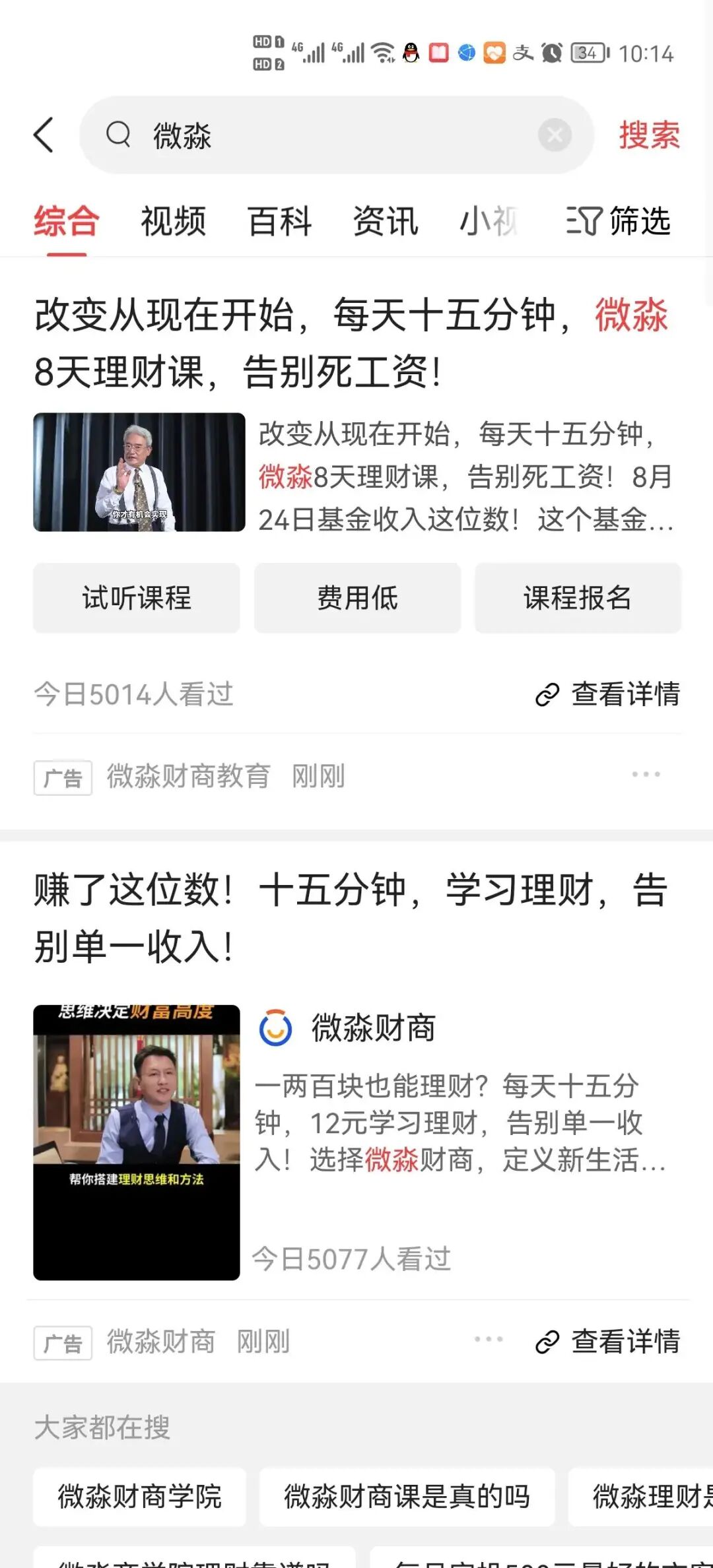Go back using the arrow icon

(44, 135)
